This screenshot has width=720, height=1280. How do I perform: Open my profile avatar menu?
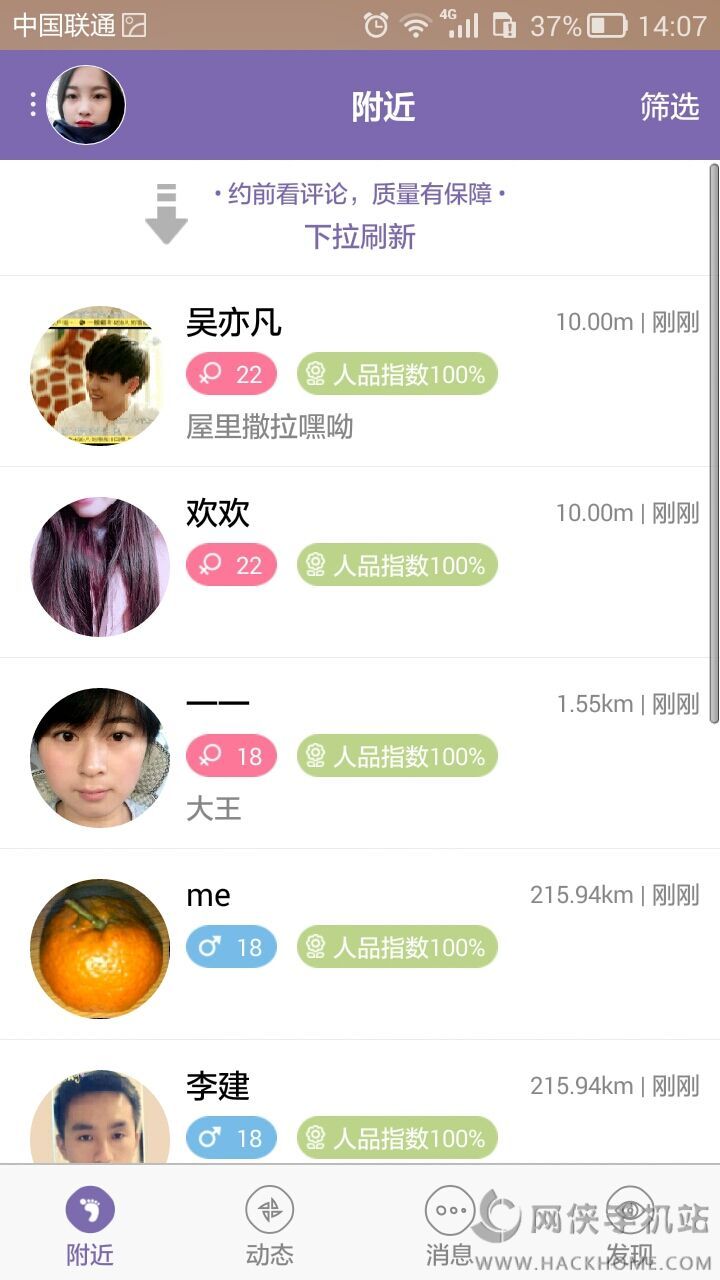(85, 105)
